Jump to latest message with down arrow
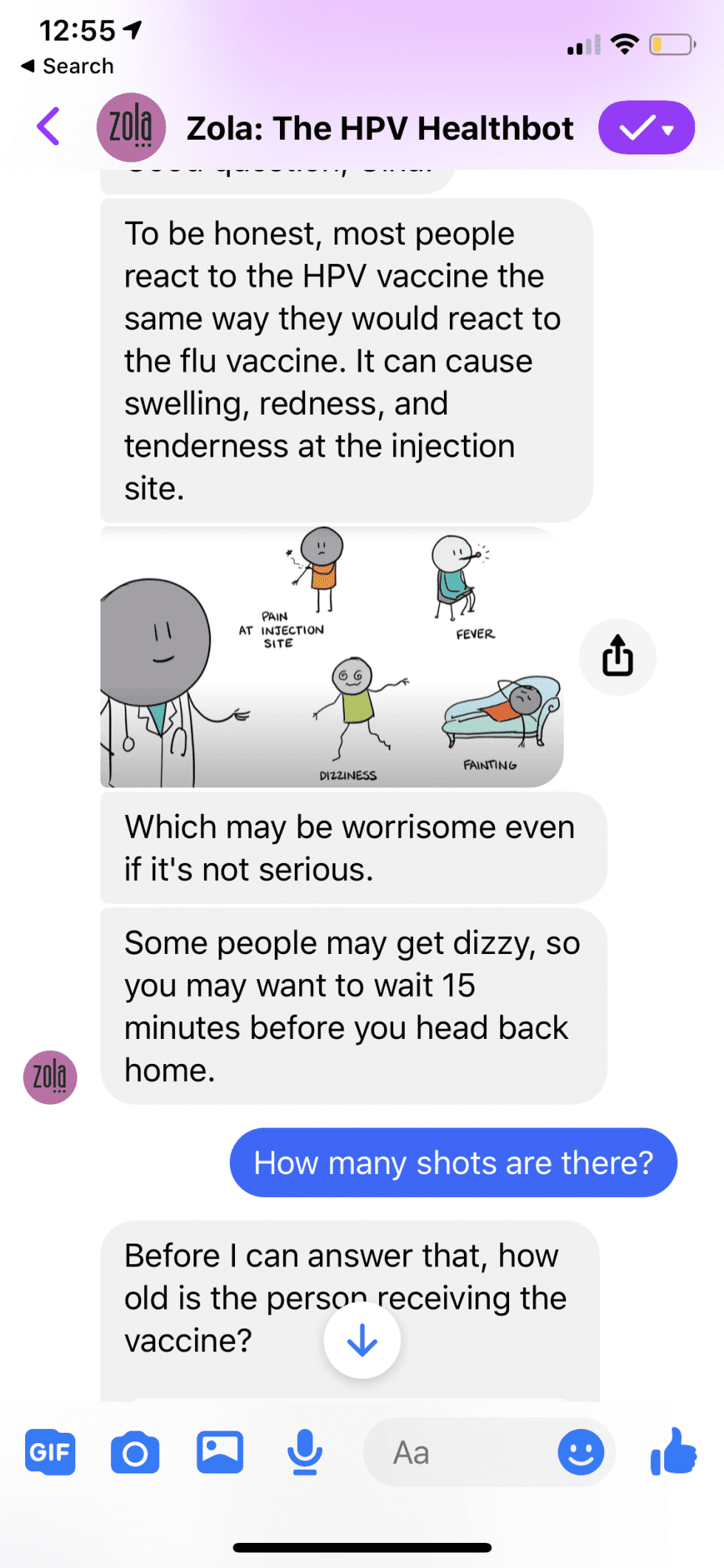 pos(362,1339)
